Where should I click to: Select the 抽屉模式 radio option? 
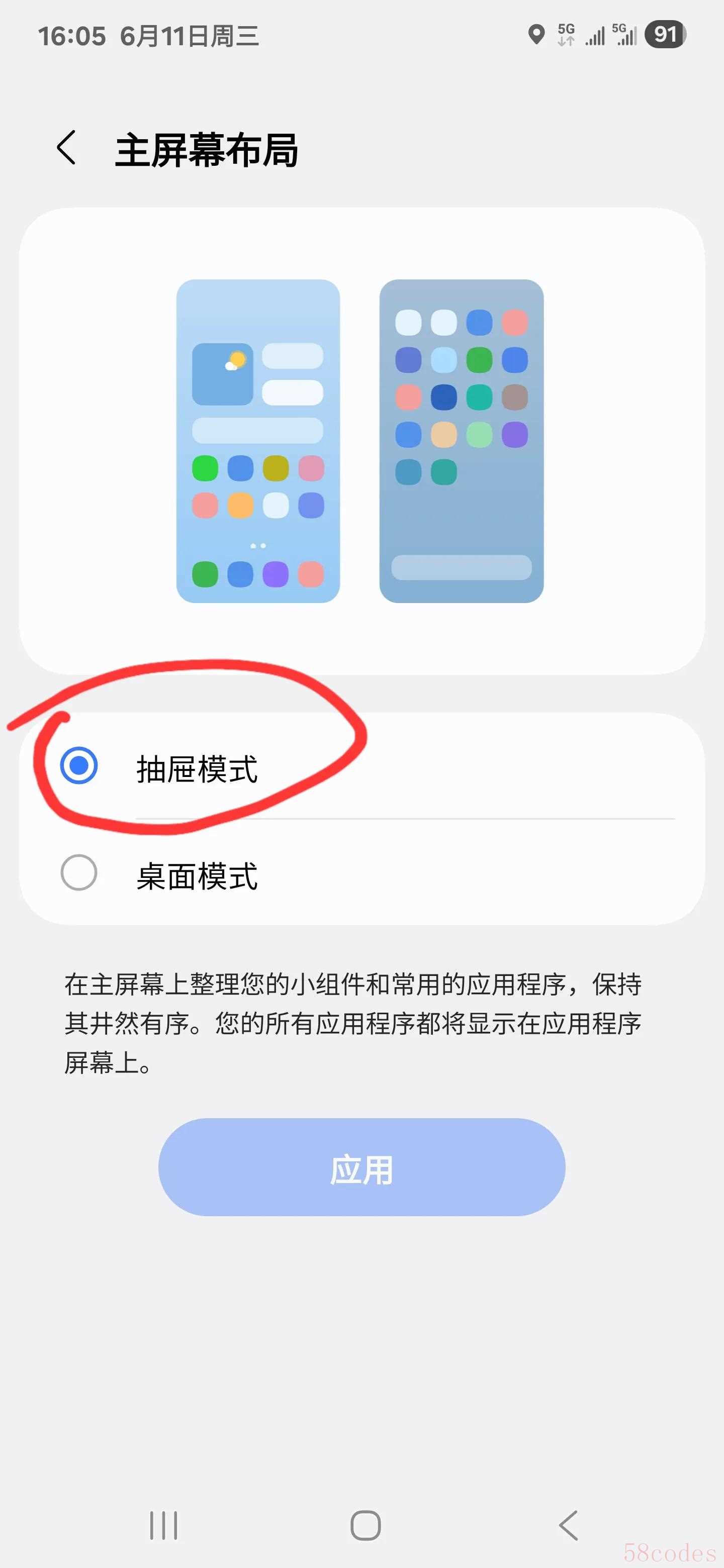[x=79, y=766]
